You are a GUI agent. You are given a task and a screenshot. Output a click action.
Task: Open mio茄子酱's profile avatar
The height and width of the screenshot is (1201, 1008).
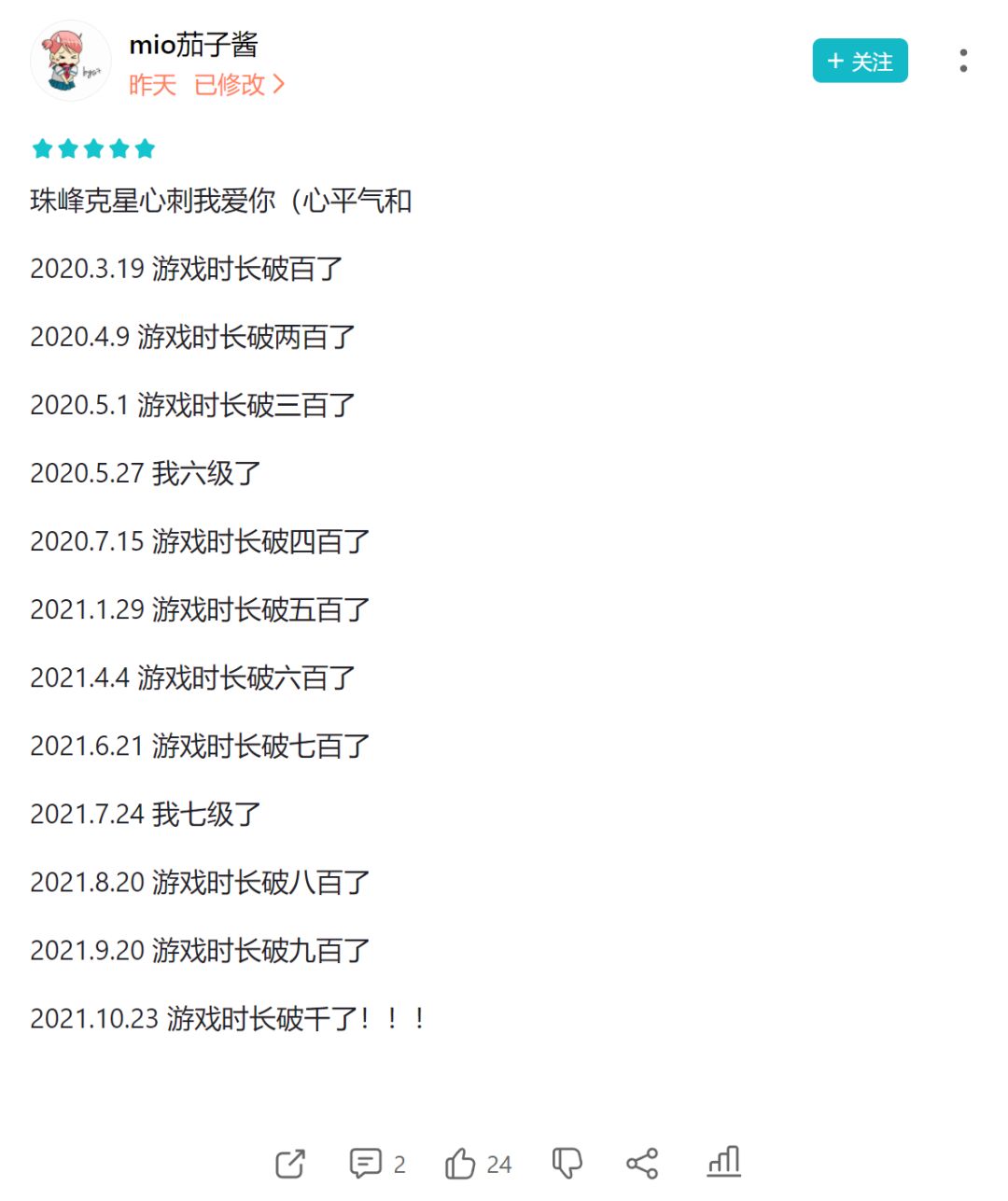pyautogui.click(x=70, y=62)
